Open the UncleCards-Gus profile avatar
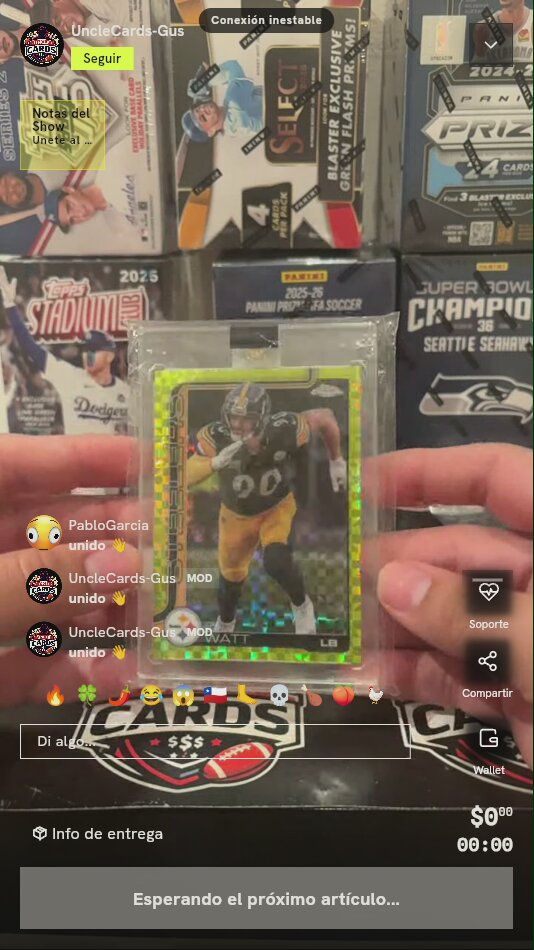The width and height of the screenshot is (534, 950). 42,45
